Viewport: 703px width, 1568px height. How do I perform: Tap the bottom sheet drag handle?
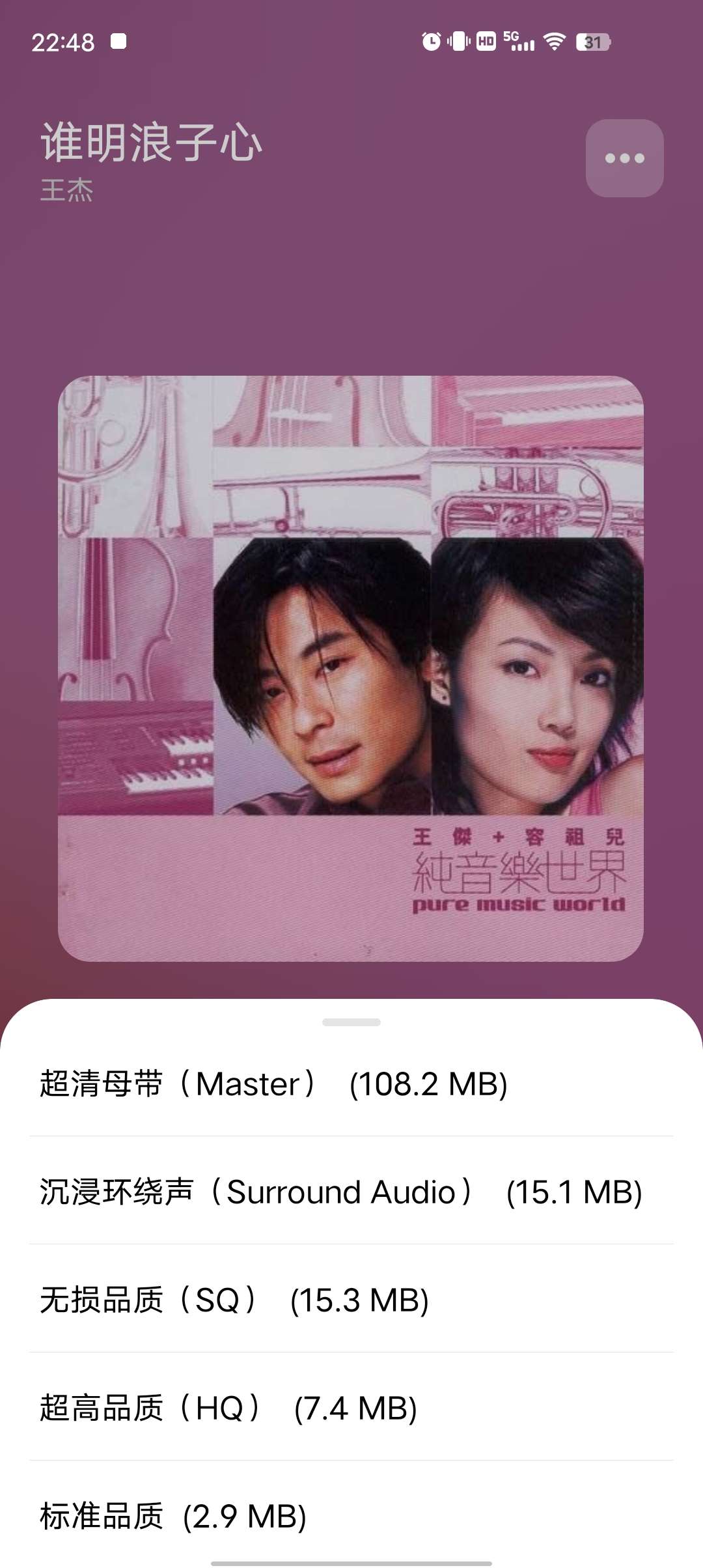tap(351, 1022)
